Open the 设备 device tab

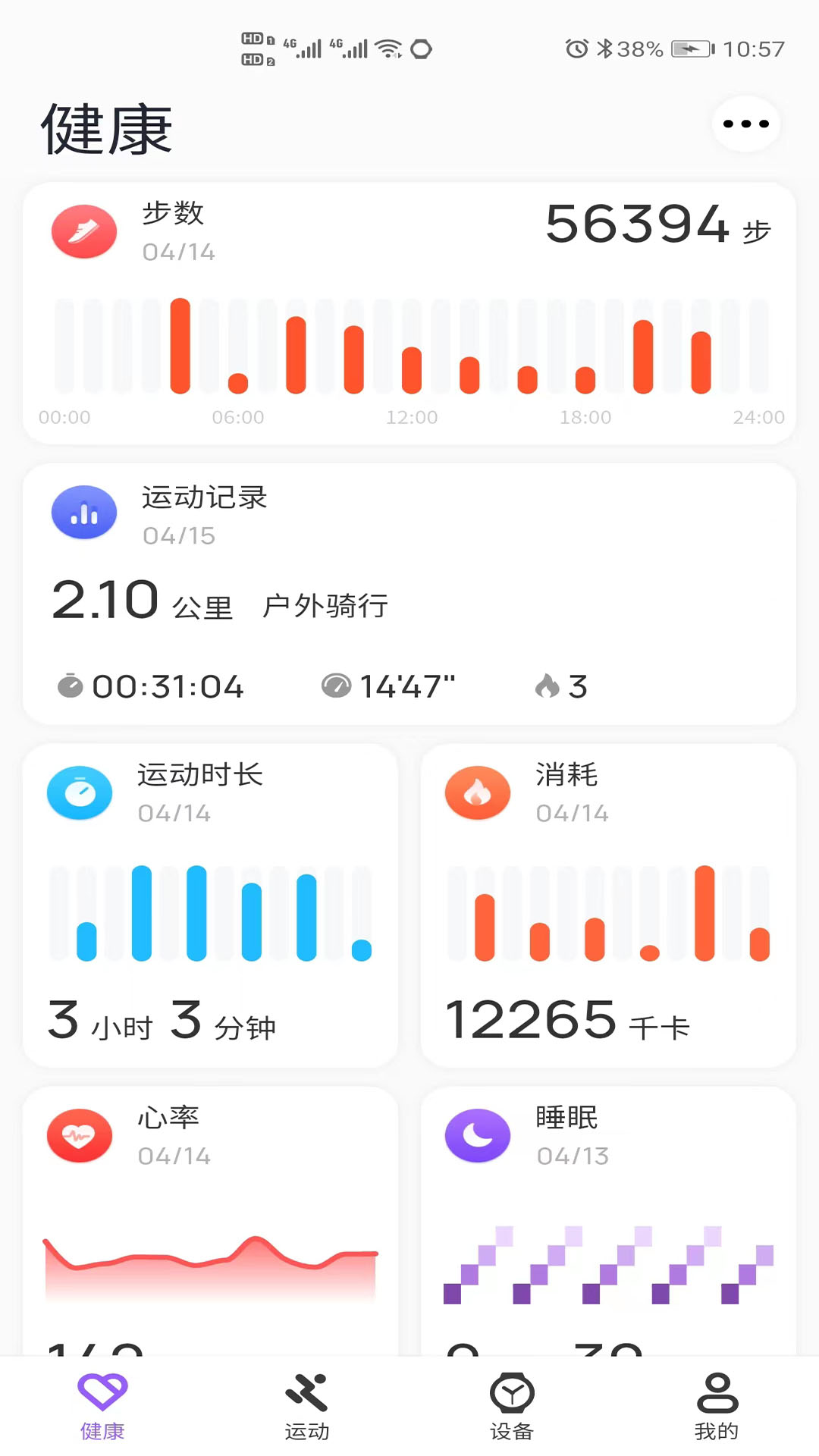[511, 1407]
